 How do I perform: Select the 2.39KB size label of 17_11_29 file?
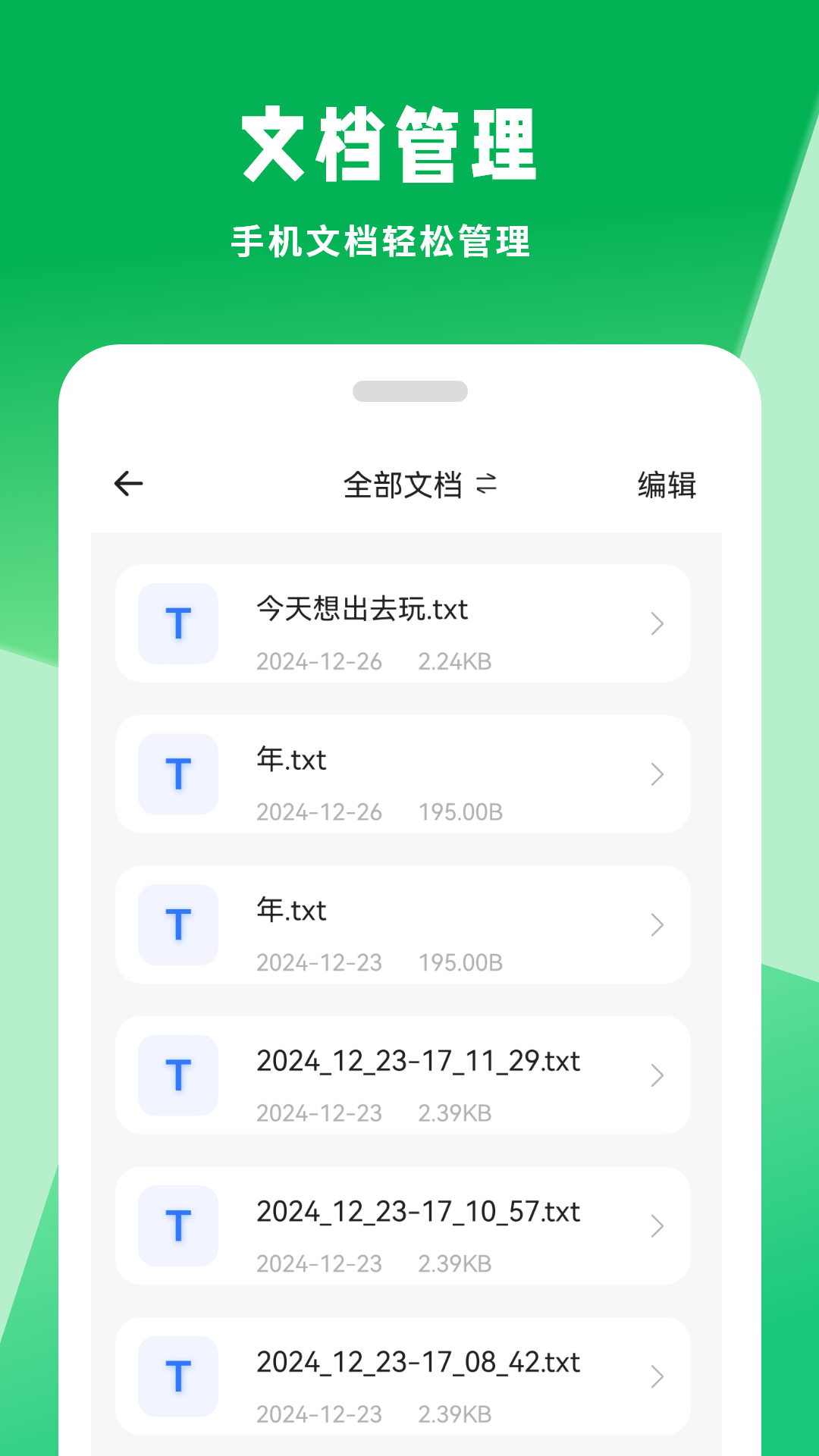coord(456,1113)
